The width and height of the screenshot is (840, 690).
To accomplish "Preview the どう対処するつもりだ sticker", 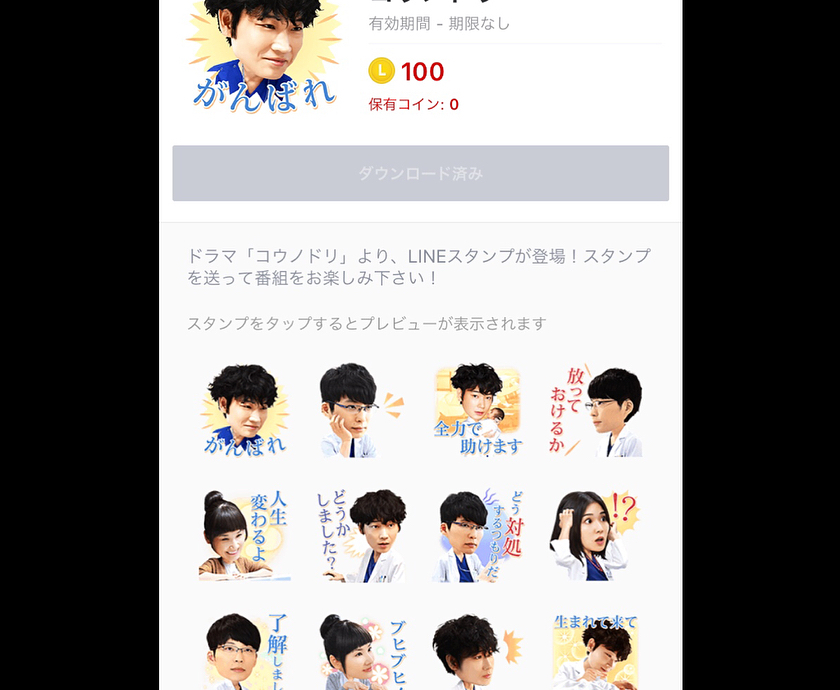I will 478,535.
